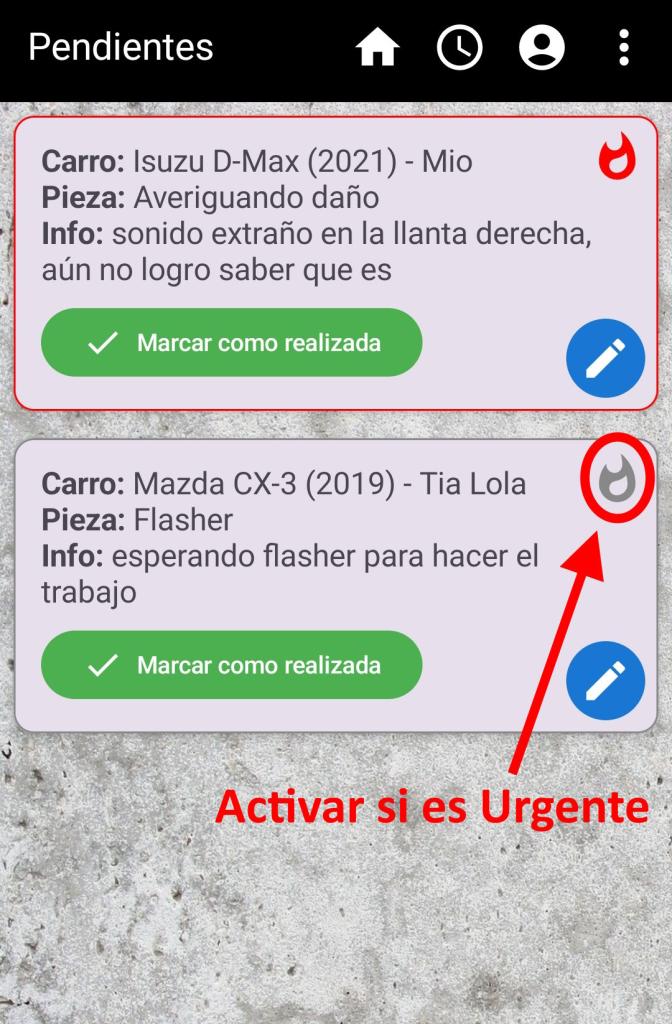Edit the Mazda CX-3 pending task
The width and height of the screenshot is (672, 1024).
605,682
